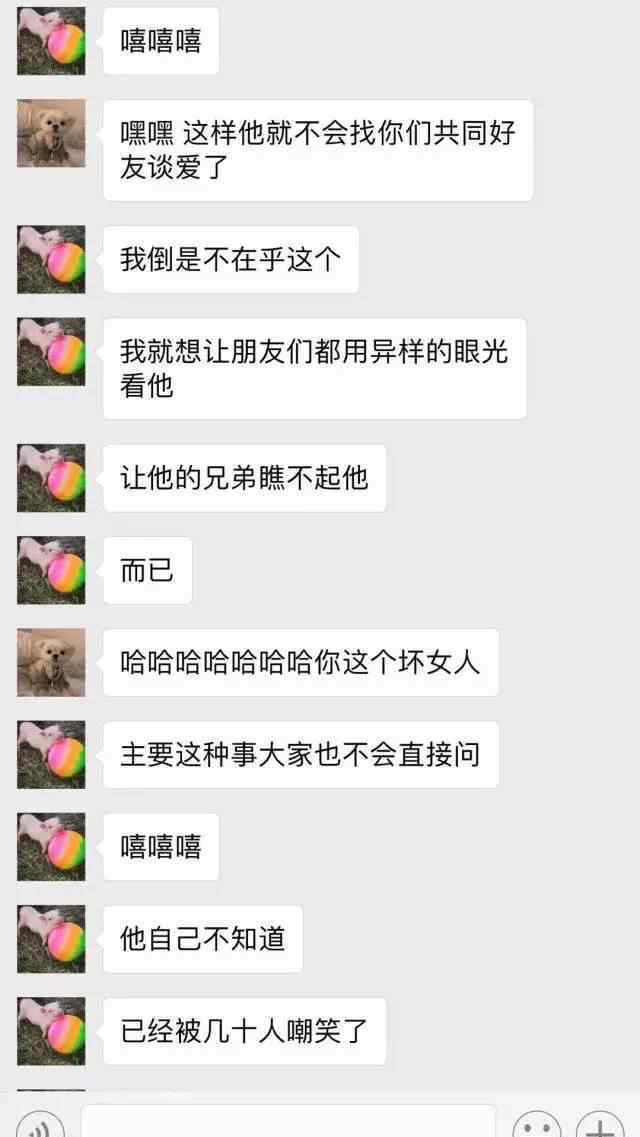The height and width of the screenshot is (1137, 640).
Task: Tap pig avatar beside 我倒是不在乎这个
Action: click(x=51, y=259)
